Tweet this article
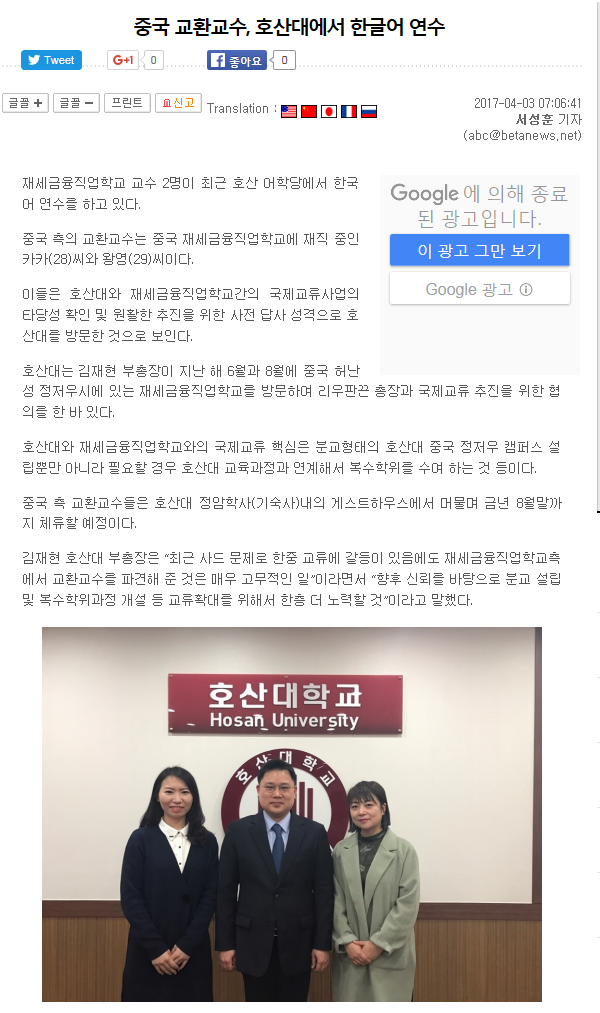The width and height of the screenshot is (600, 1013). [x=51, y=60]
